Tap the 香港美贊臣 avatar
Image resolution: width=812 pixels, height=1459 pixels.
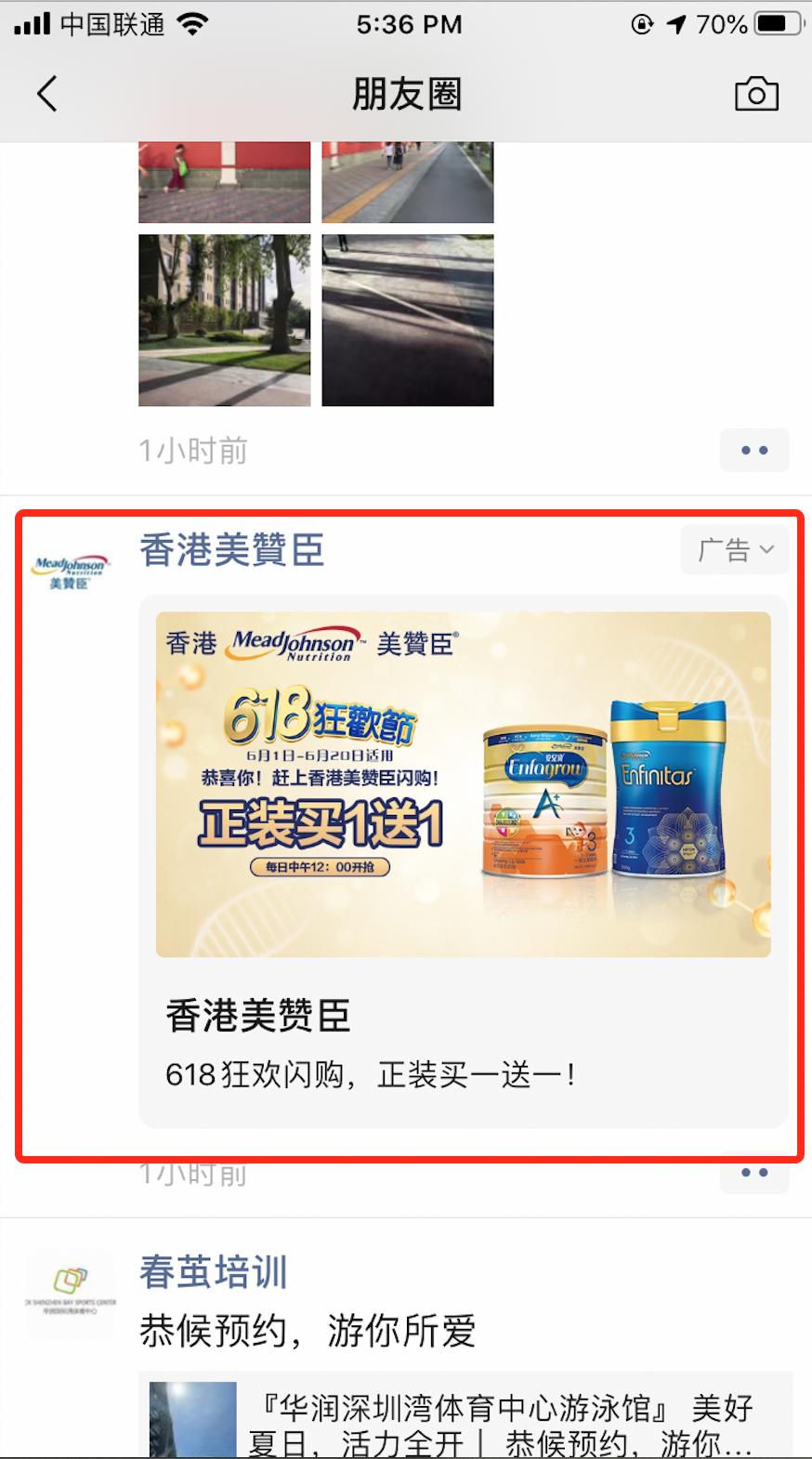point(71,571)
